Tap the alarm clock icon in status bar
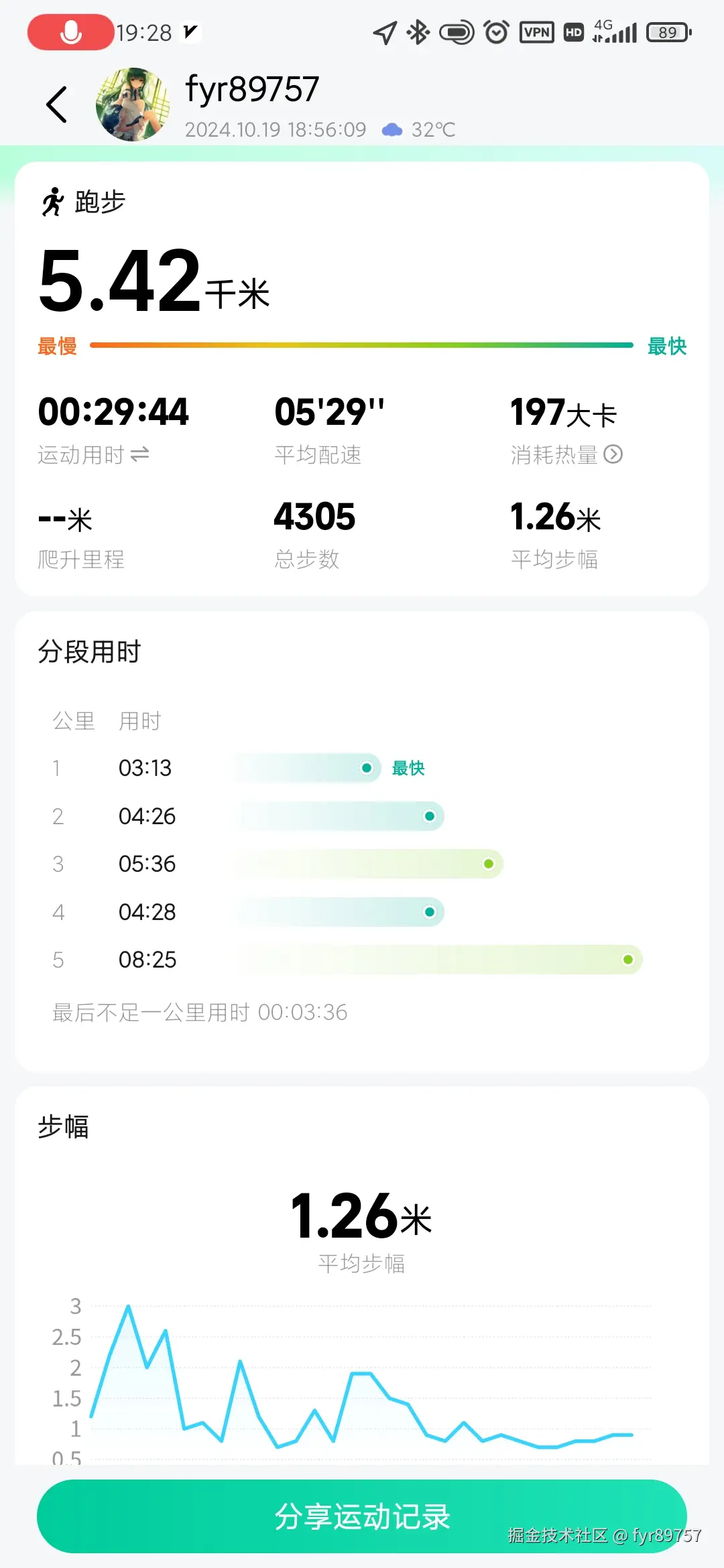 (496, 31)
